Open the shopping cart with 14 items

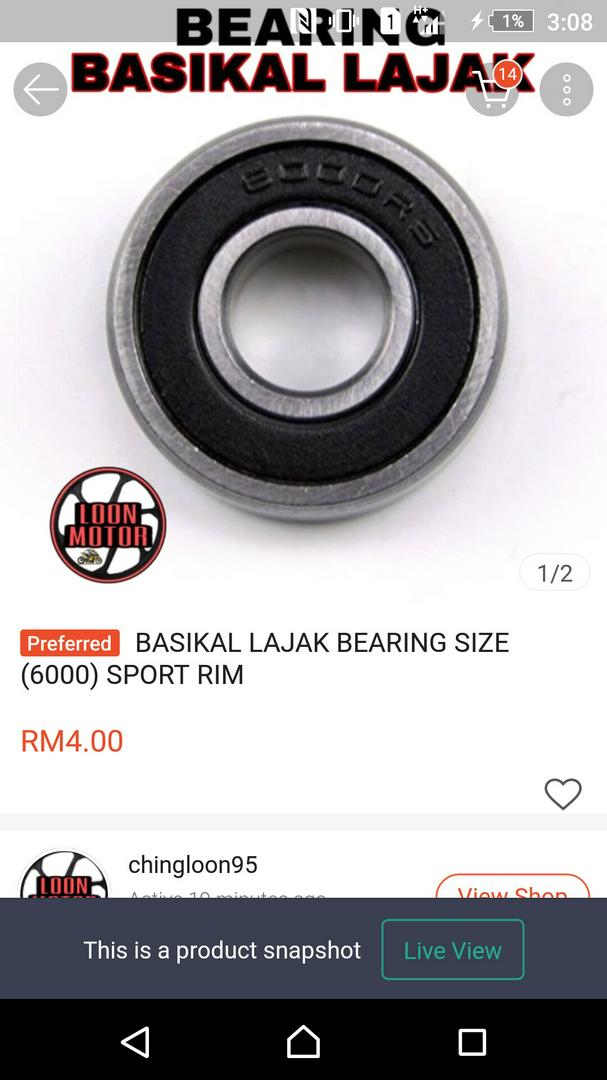pyautogui.click(x=493, y=90)
